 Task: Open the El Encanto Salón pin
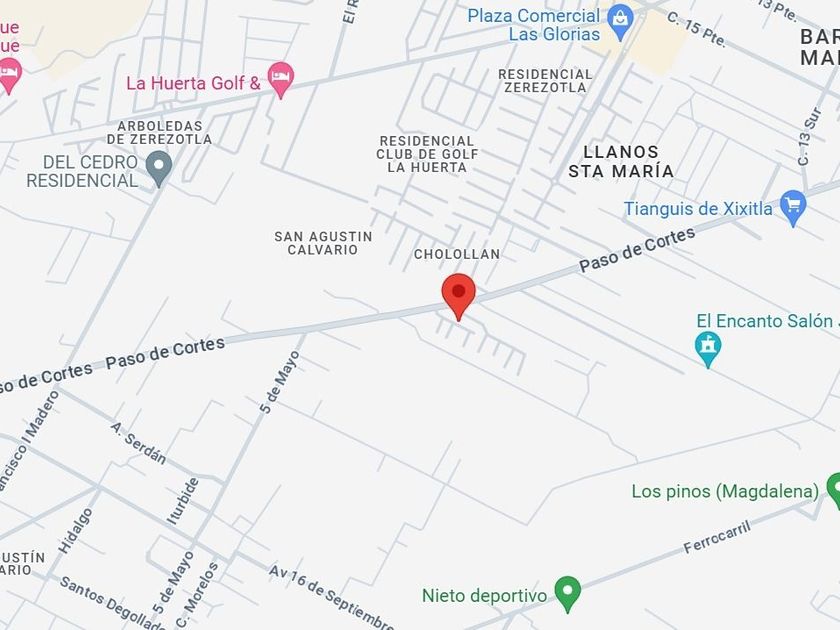[x=708, y=349]
